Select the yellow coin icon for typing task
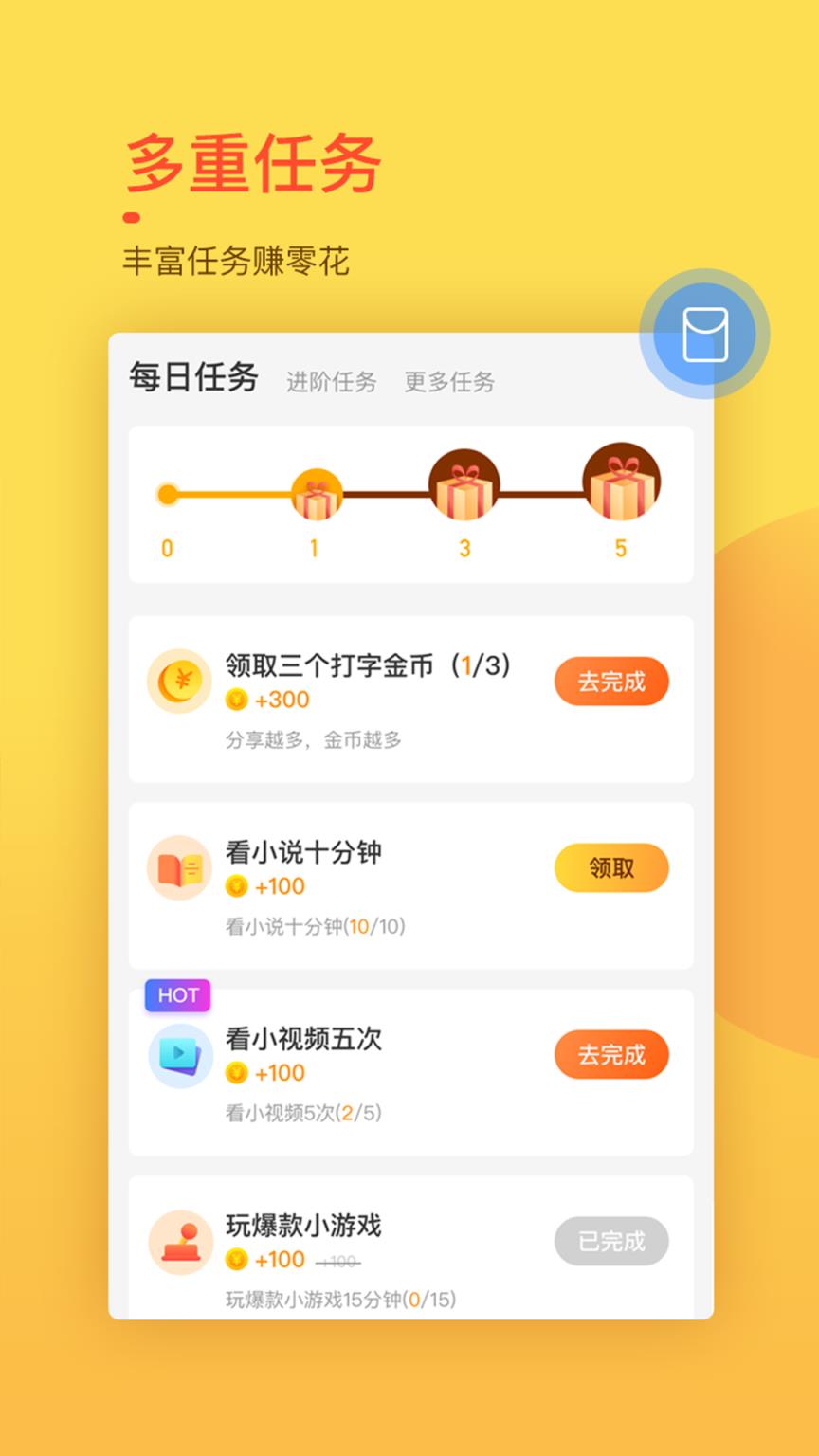819x1456 pixels. point(180,681)
